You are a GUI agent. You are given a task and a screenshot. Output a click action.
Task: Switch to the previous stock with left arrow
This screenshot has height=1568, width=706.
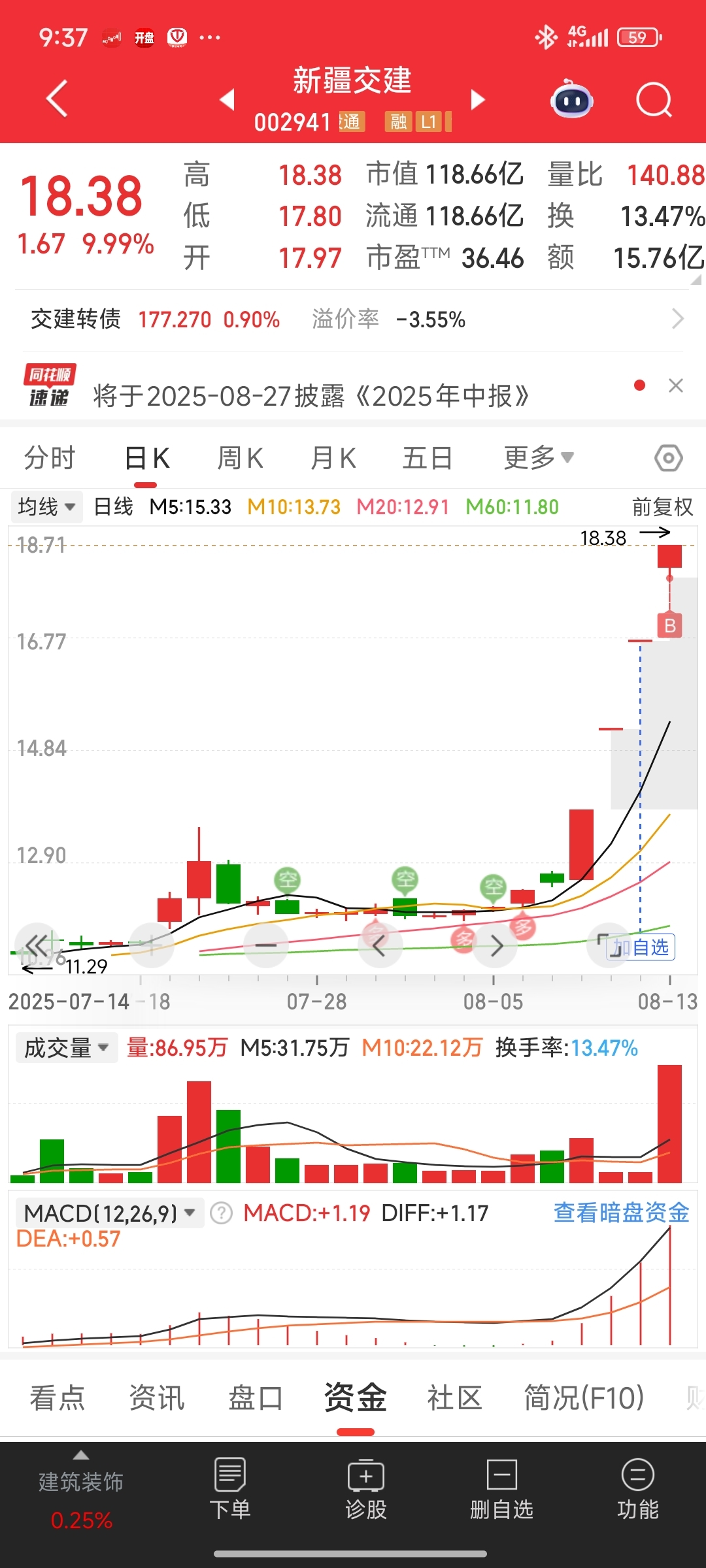[x=227, y=99]
